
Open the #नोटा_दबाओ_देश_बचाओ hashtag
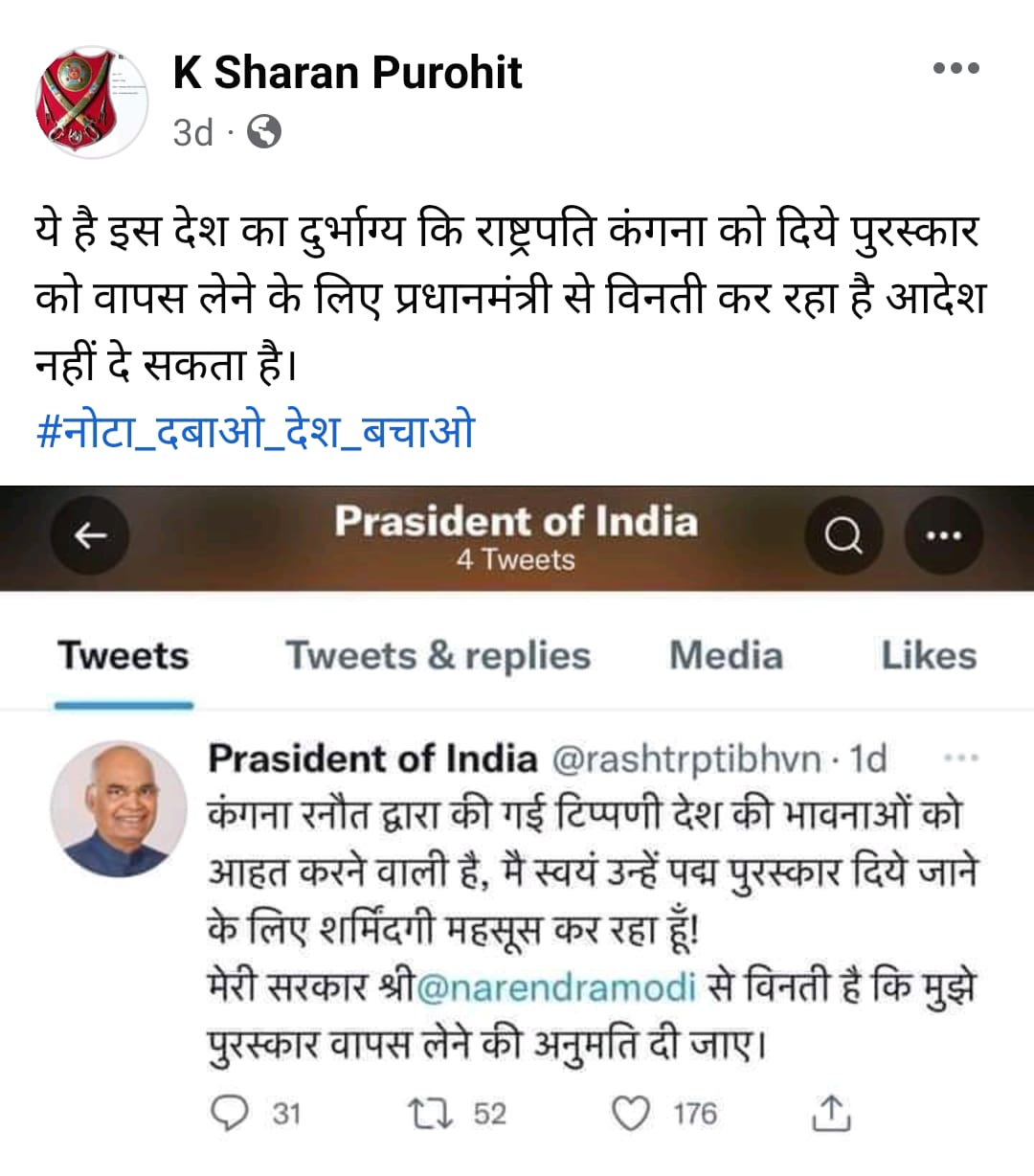255,431
